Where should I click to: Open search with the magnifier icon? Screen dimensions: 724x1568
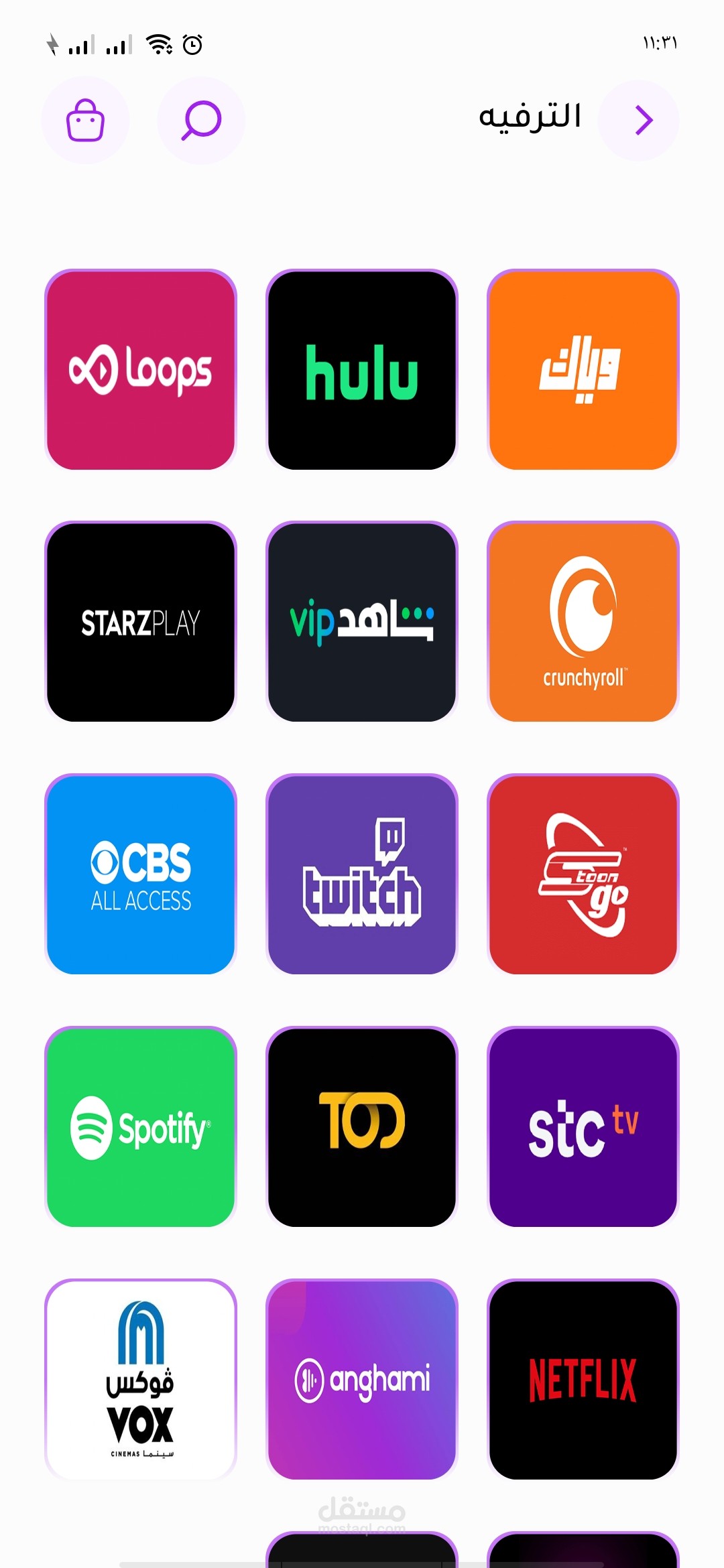point(200,121)
